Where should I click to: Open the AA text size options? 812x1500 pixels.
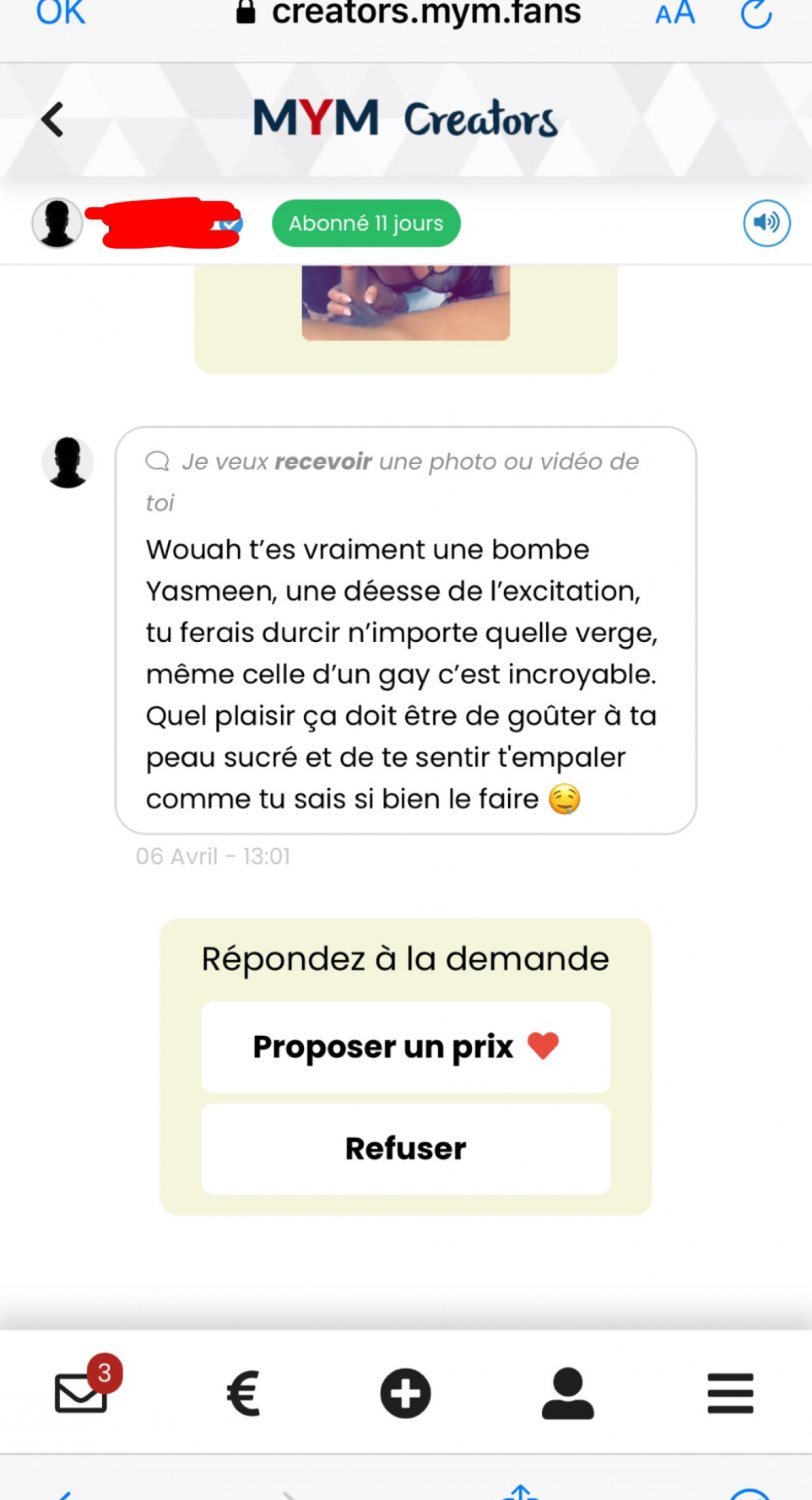click(674, 14)
